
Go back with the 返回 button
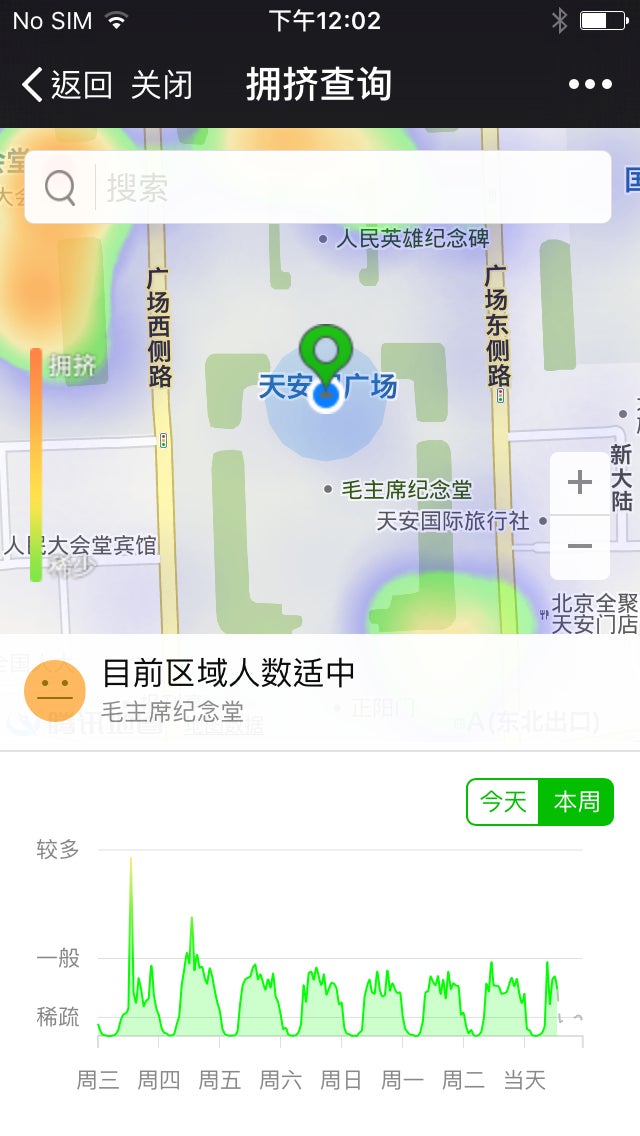point(67,85)
